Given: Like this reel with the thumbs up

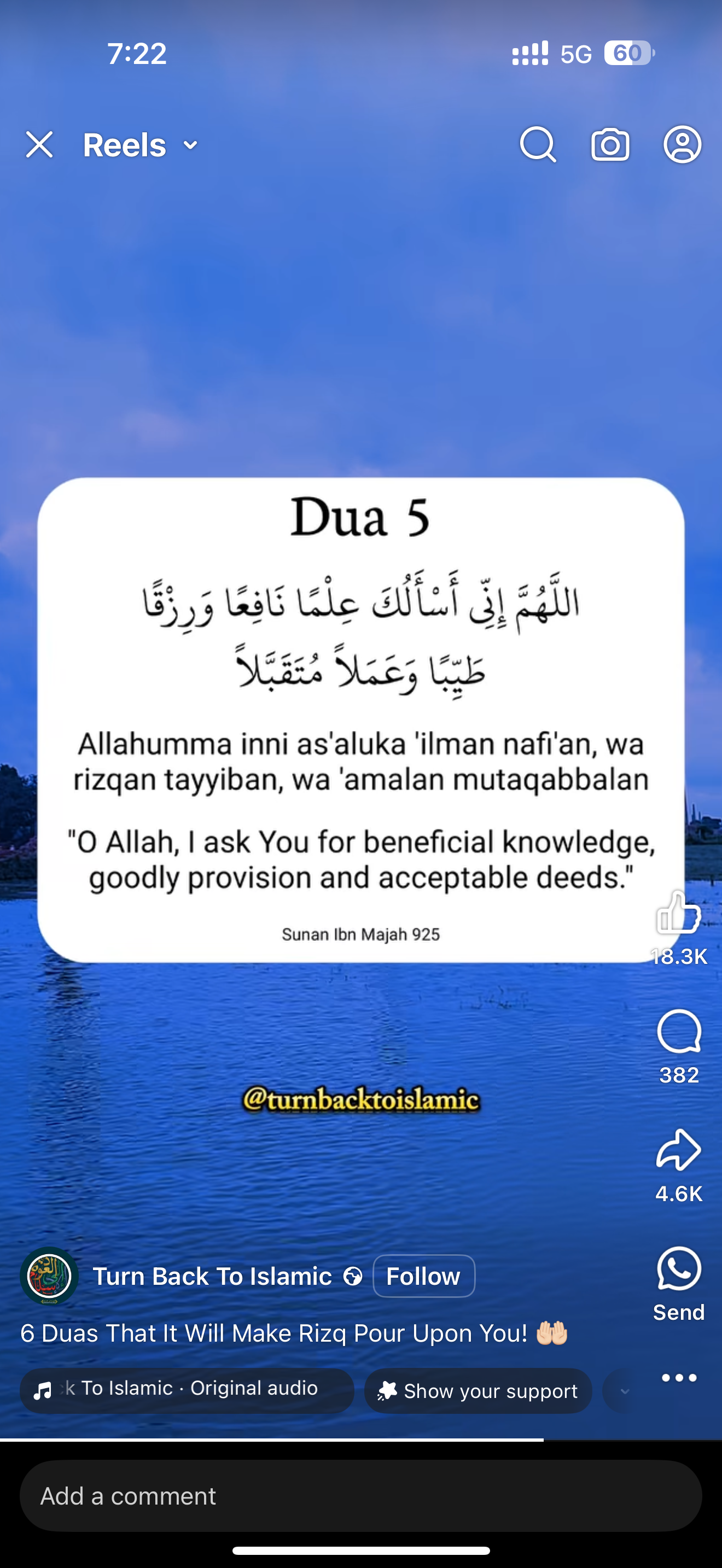Looking at the screenshot, I should pyautogui.click(x=678, y=913).
